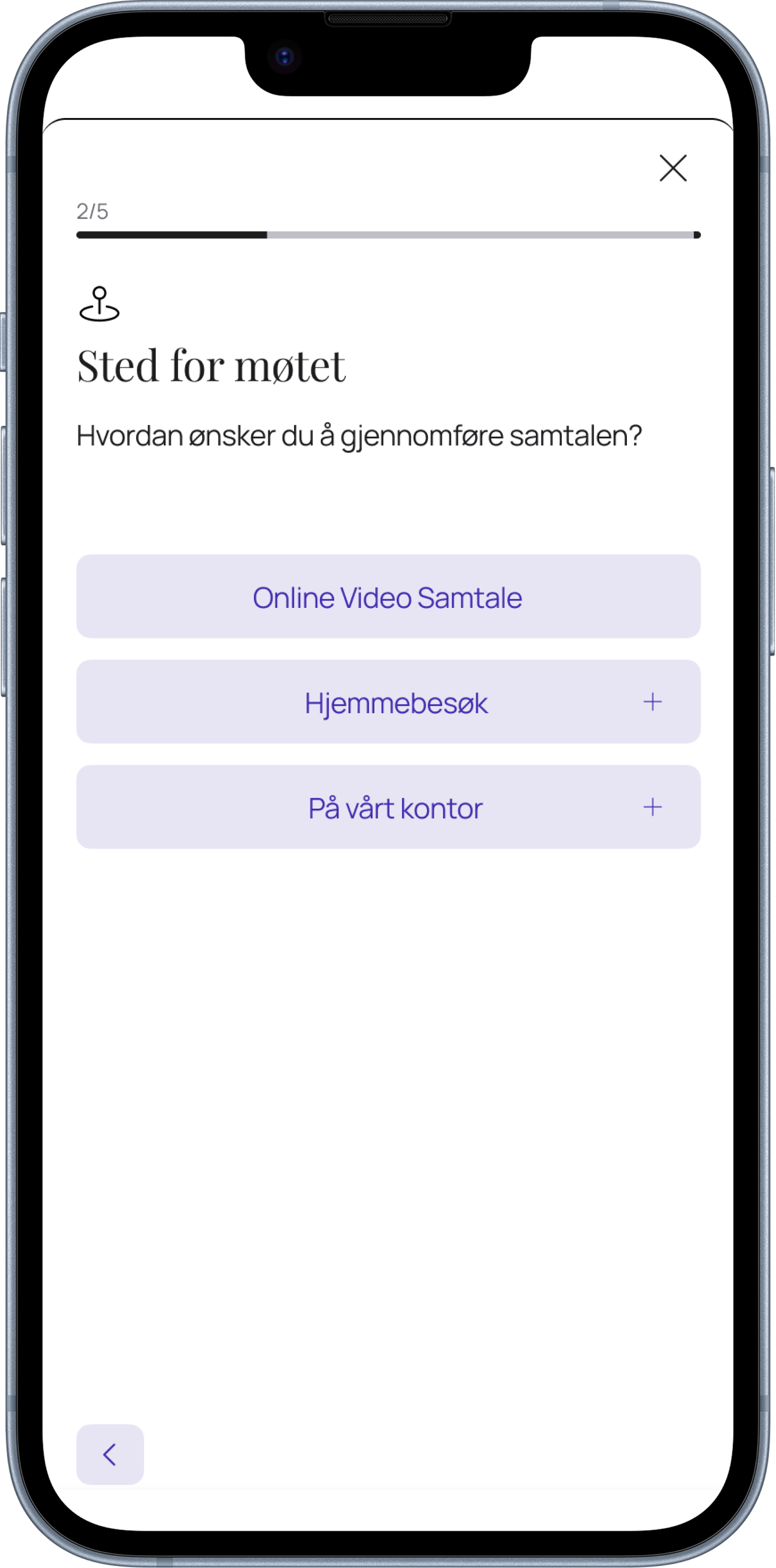This screenshot has width=776, height=1568.
Task: Close the booking dialog with the X
Action: click(673, 168)
